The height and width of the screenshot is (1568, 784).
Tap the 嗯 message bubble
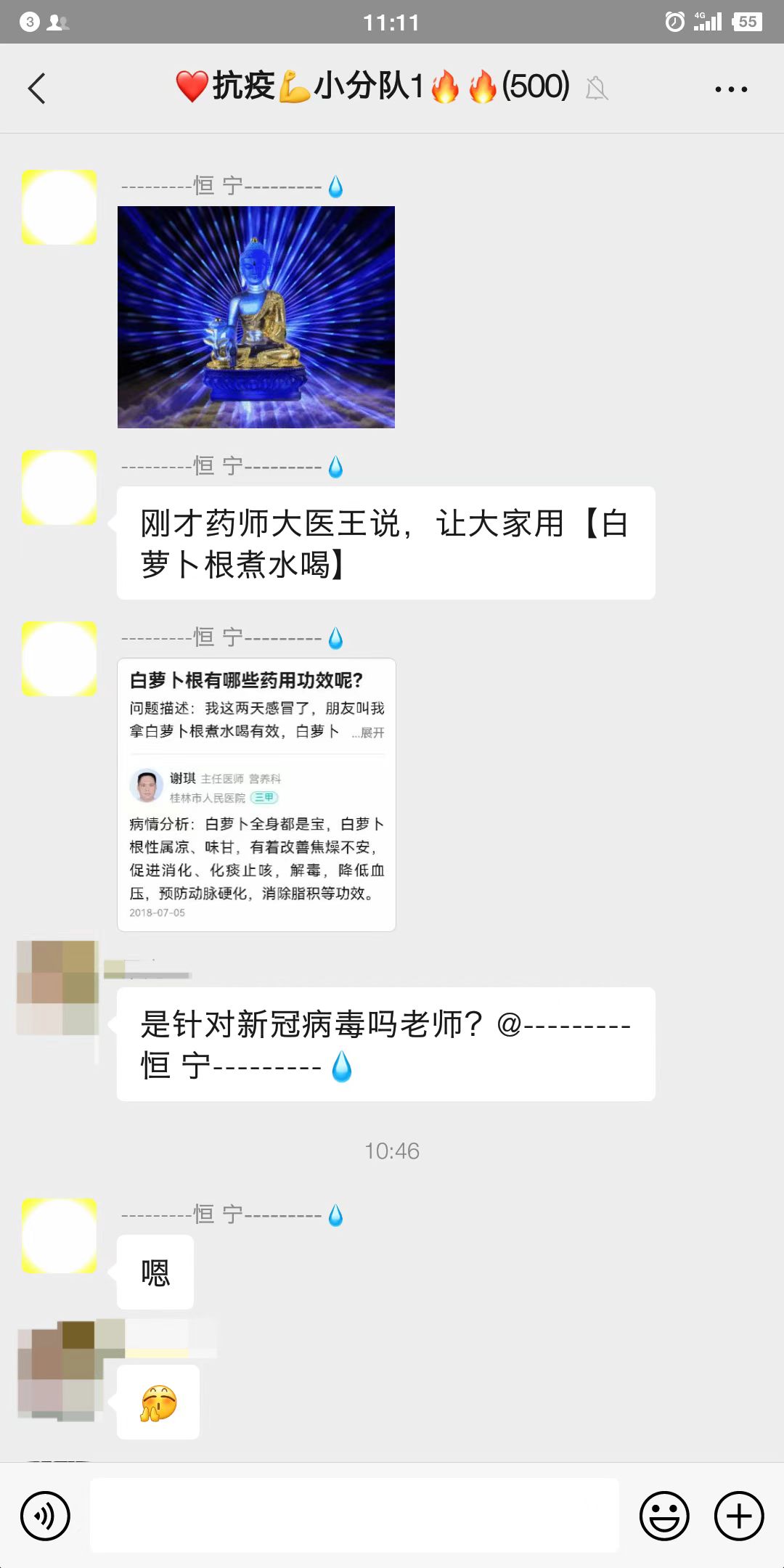coord(155,1270)
